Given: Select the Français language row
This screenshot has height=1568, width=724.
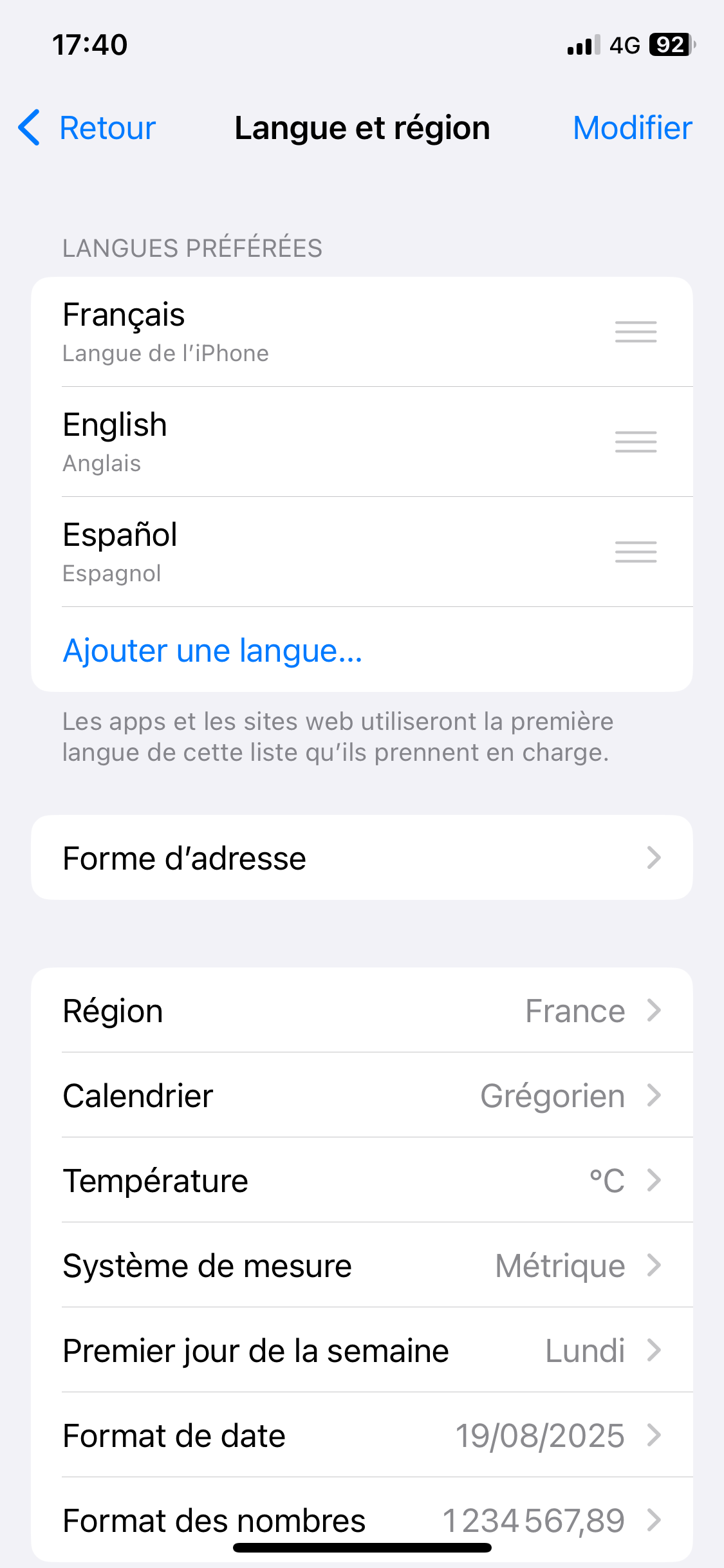Looking at the screenshot, I should pos(322,331).
